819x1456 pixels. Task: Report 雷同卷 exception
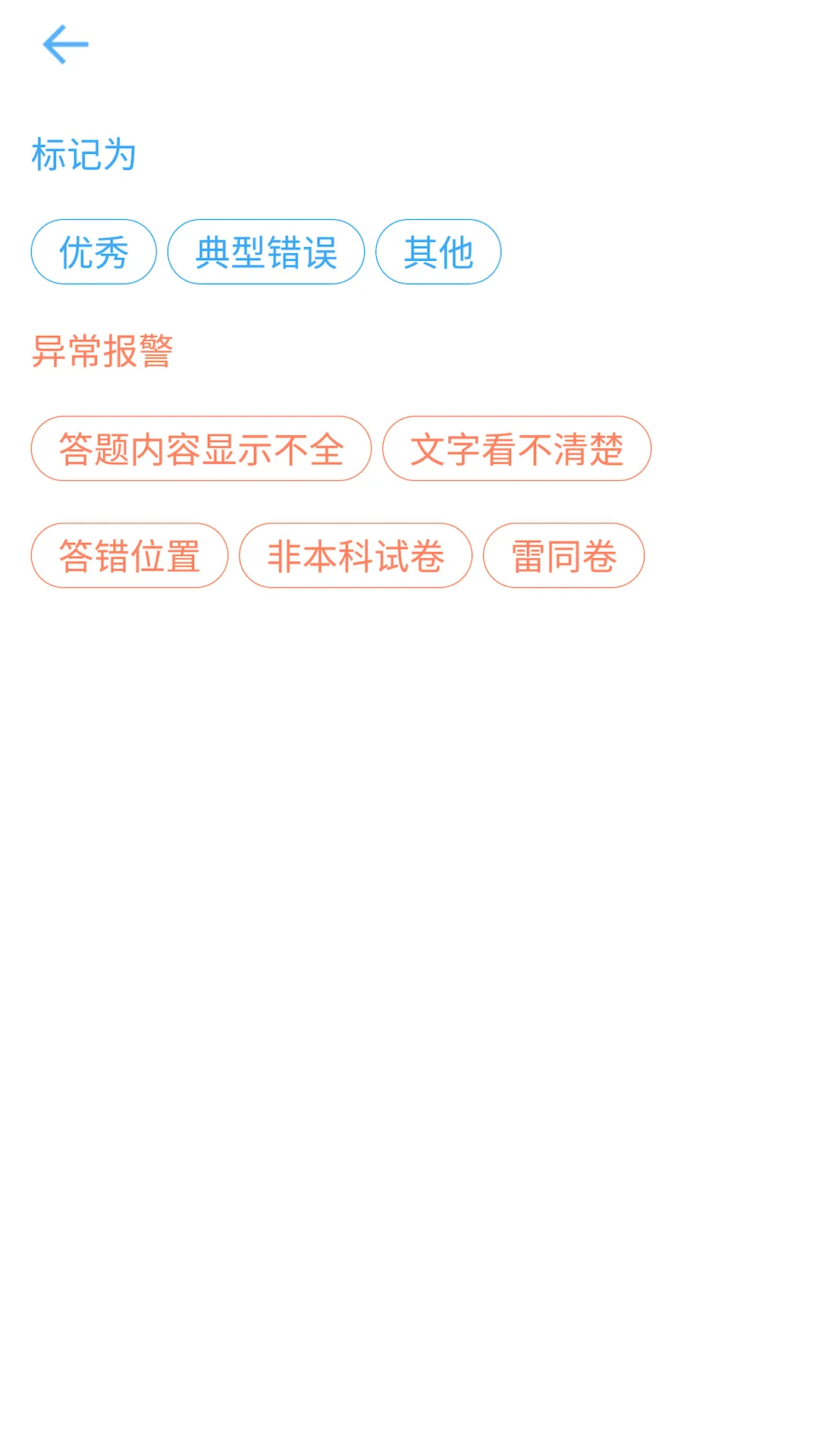[x=564, y=555]
